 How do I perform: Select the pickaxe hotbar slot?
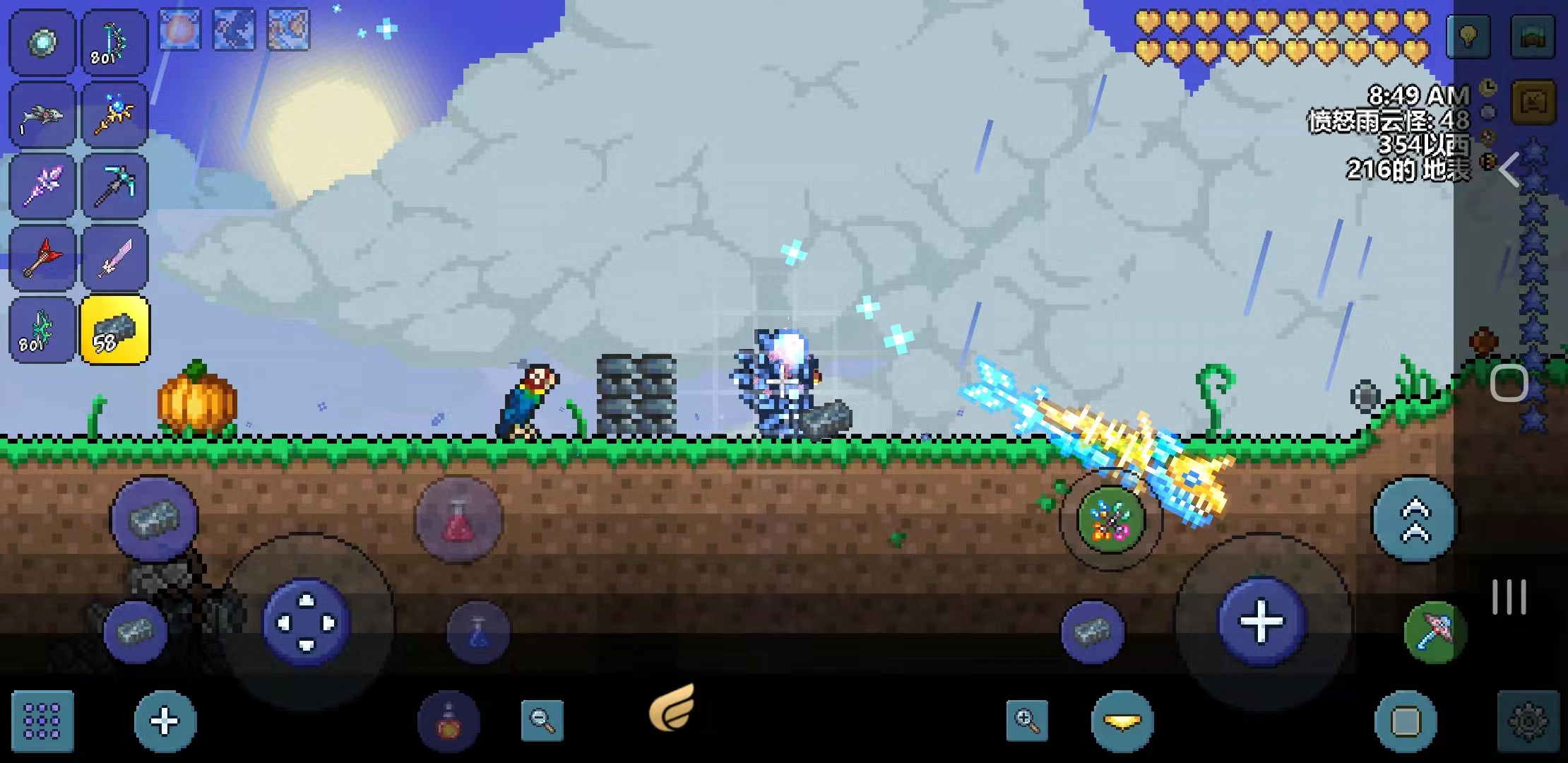(115, 186)
